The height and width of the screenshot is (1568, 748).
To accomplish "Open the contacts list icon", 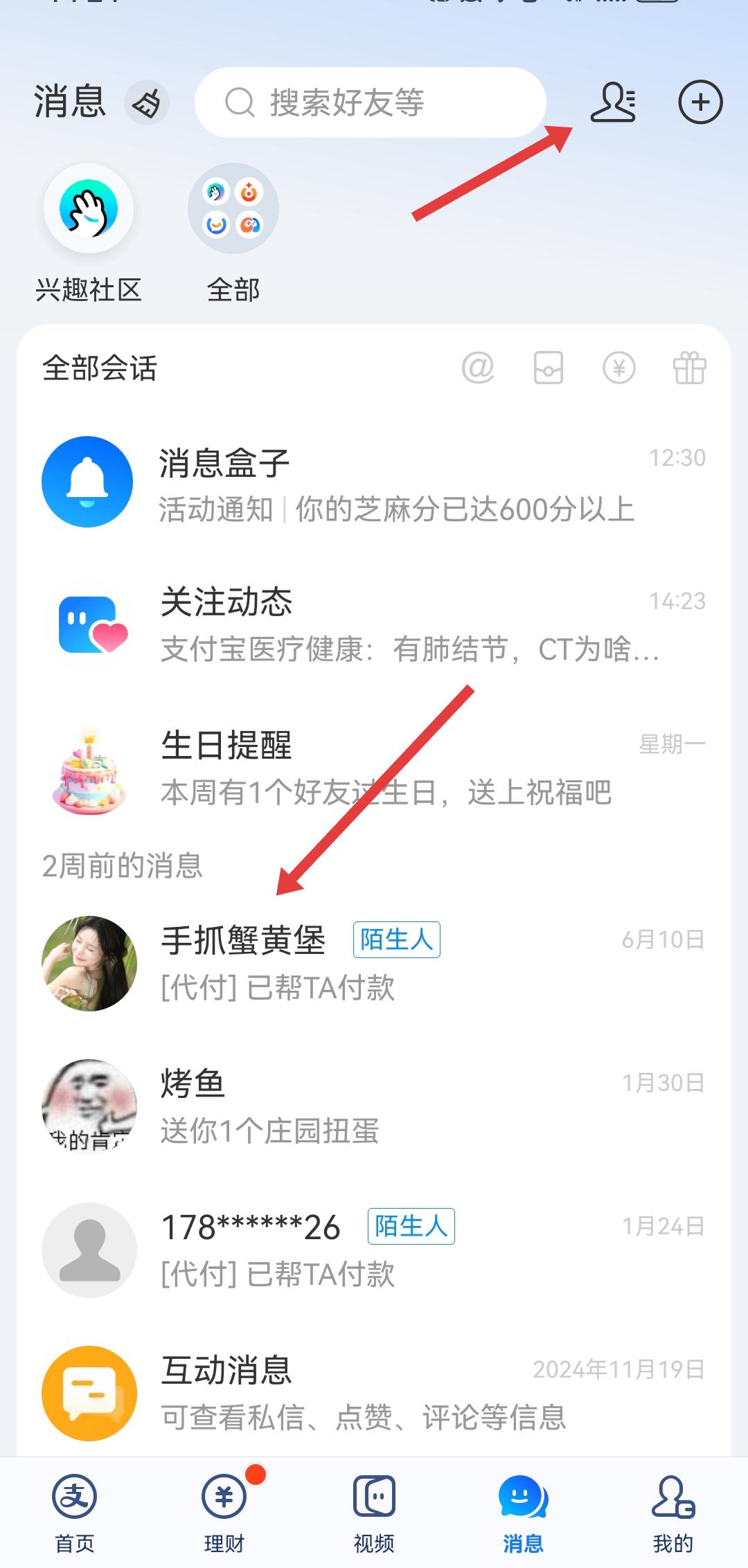I will pyautogui.click(x=613, y=102).
